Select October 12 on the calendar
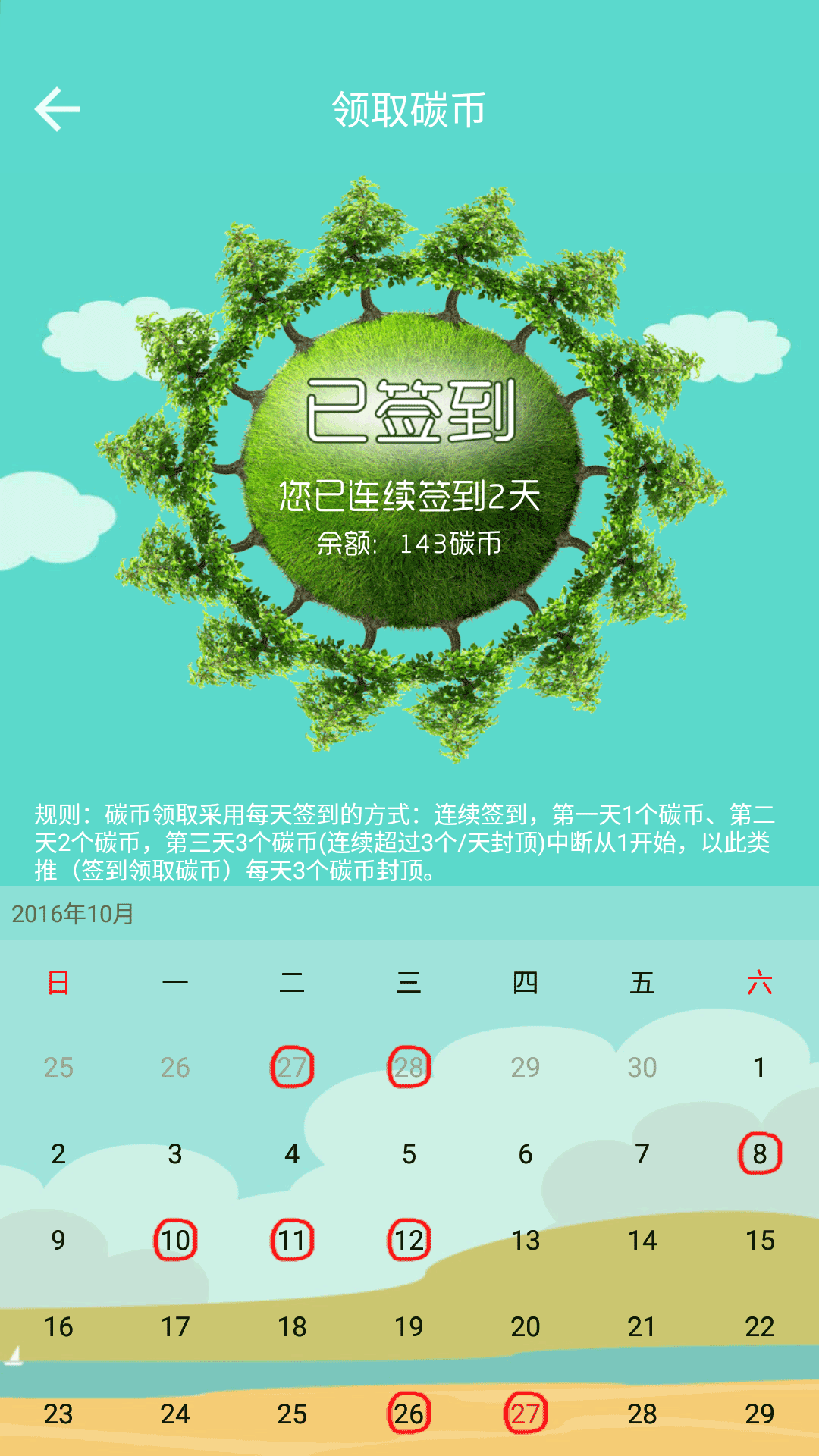The width and height of the screenshot is (819, 1456). tap(409, 1241)
